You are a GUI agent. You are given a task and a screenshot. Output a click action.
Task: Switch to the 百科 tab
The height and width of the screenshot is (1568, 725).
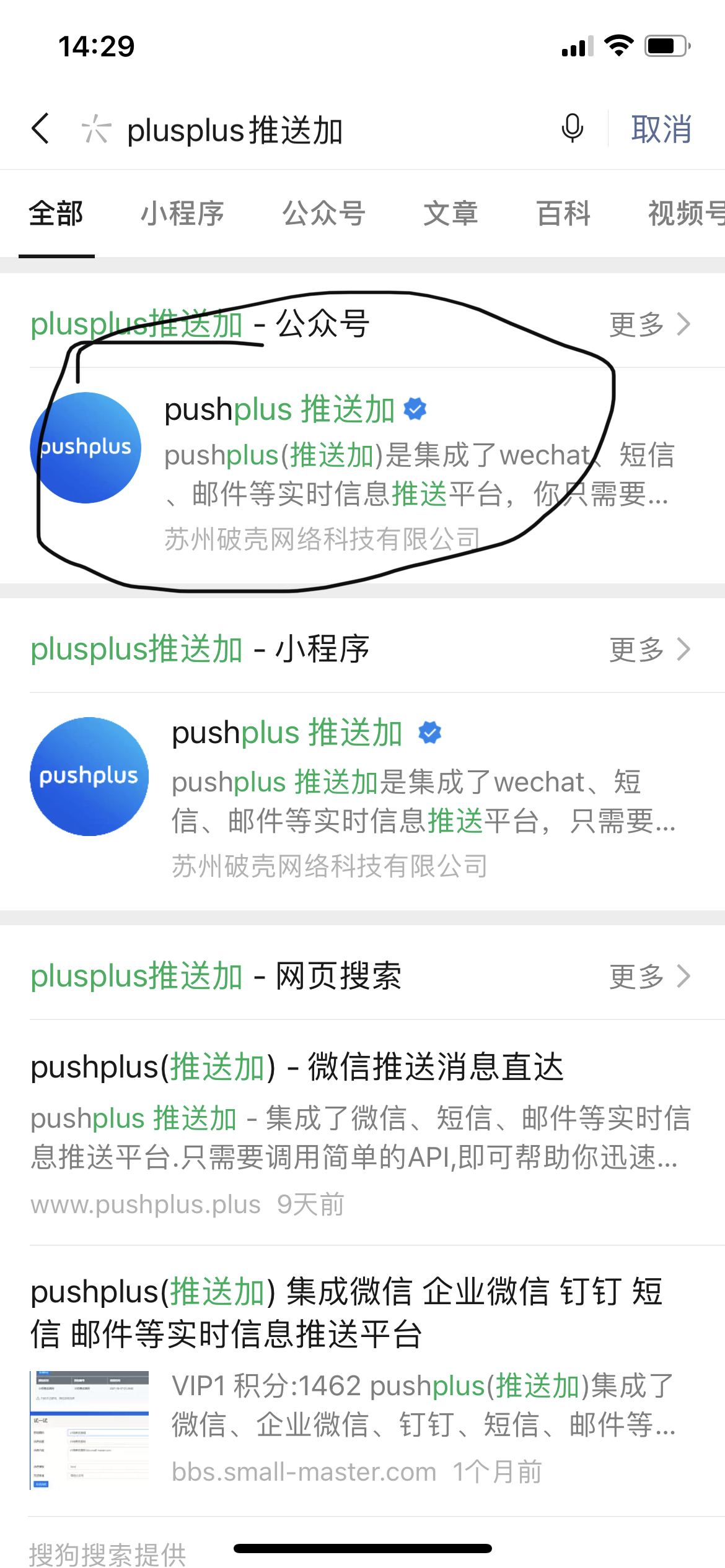click(x=563, y=214)
